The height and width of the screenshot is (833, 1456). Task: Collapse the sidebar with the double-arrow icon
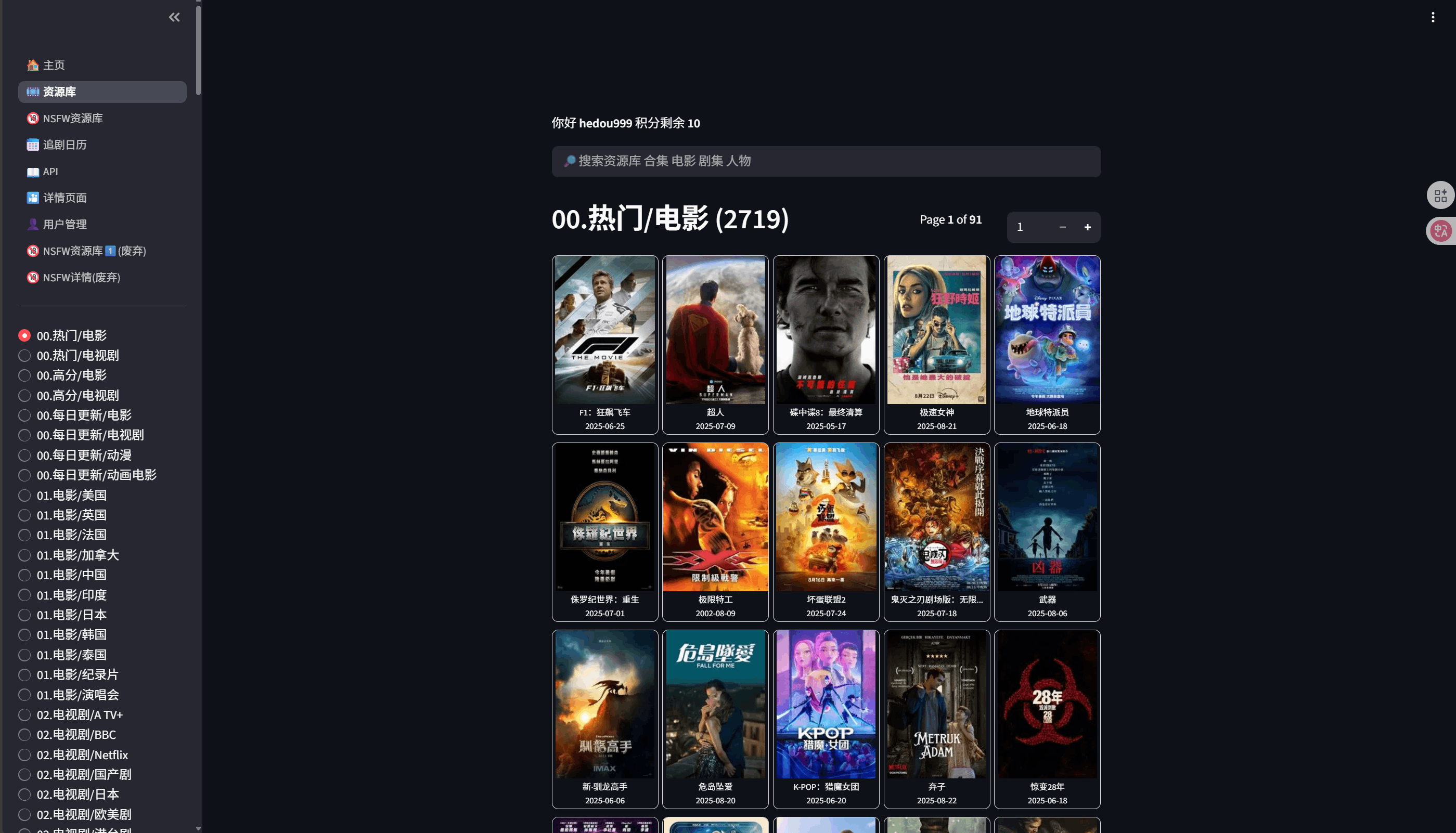point(174,17)
